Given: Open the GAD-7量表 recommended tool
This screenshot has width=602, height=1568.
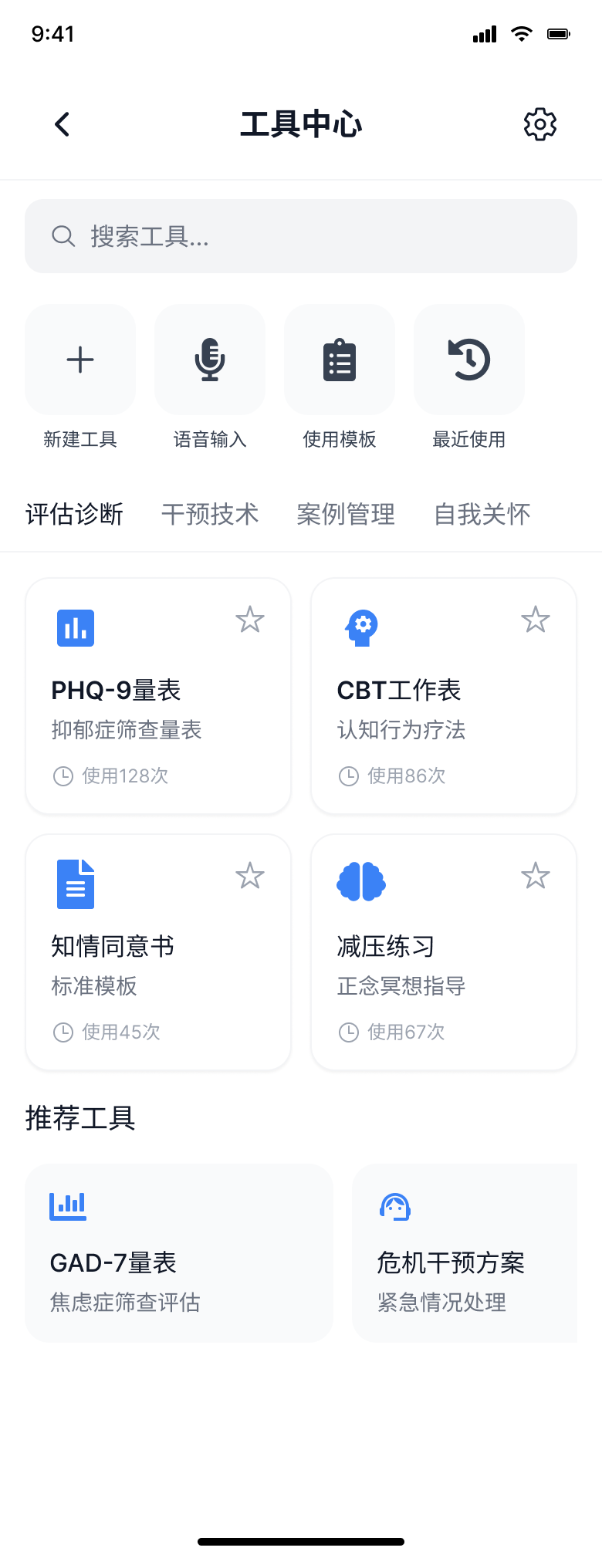Looking at the screenshot, I should (x=178, y=1252).
